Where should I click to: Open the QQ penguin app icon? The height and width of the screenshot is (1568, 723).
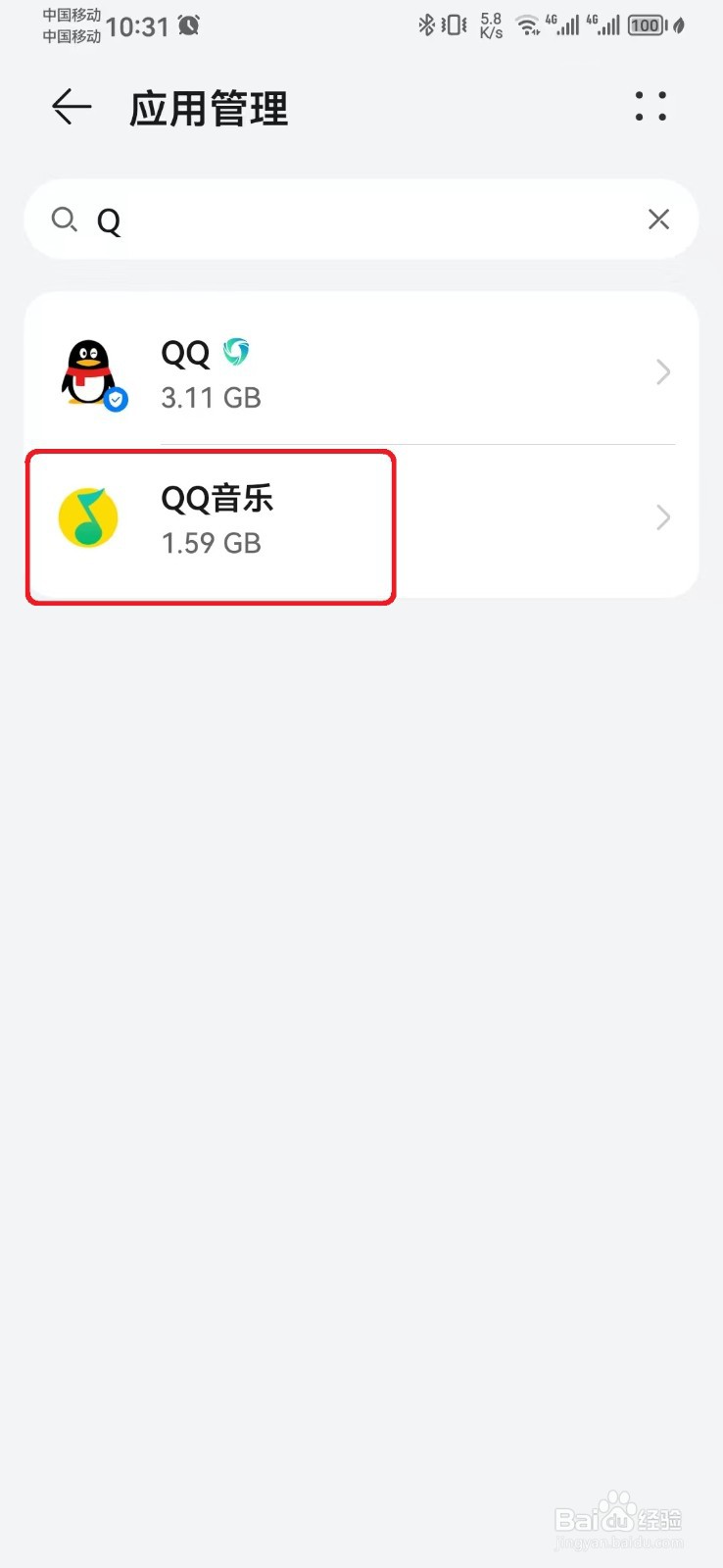(x=89, y=373)
